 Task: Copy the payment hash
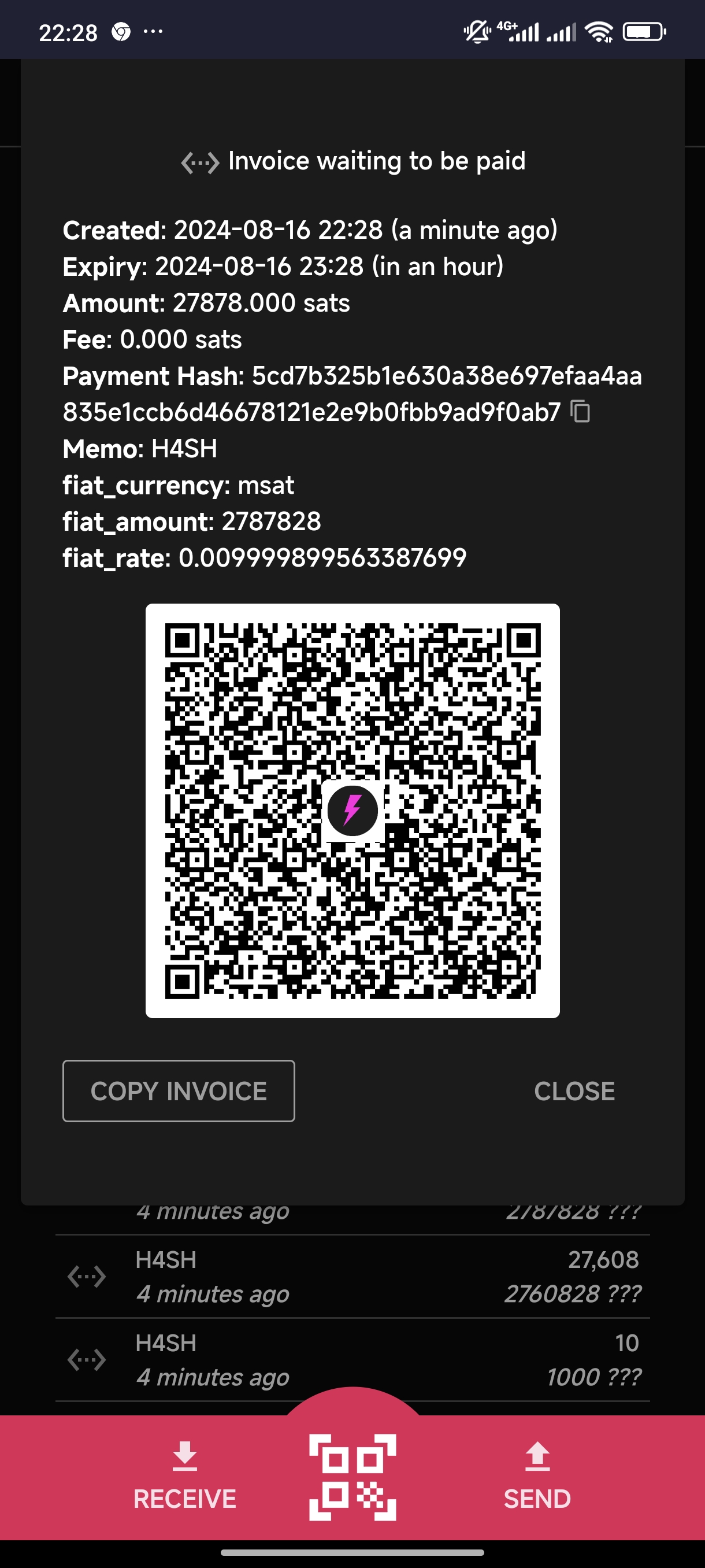pos(580,412)
